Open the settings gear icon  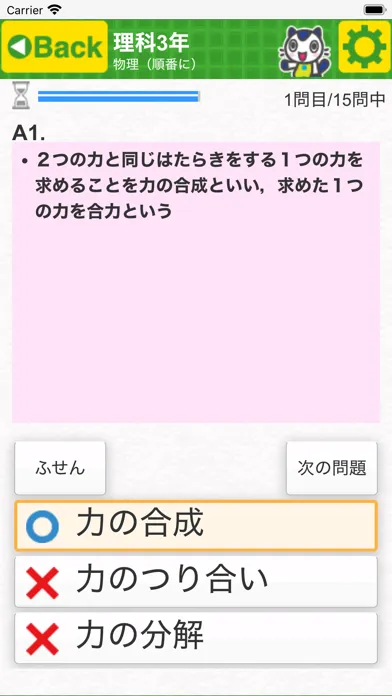(x=364, y=47)
